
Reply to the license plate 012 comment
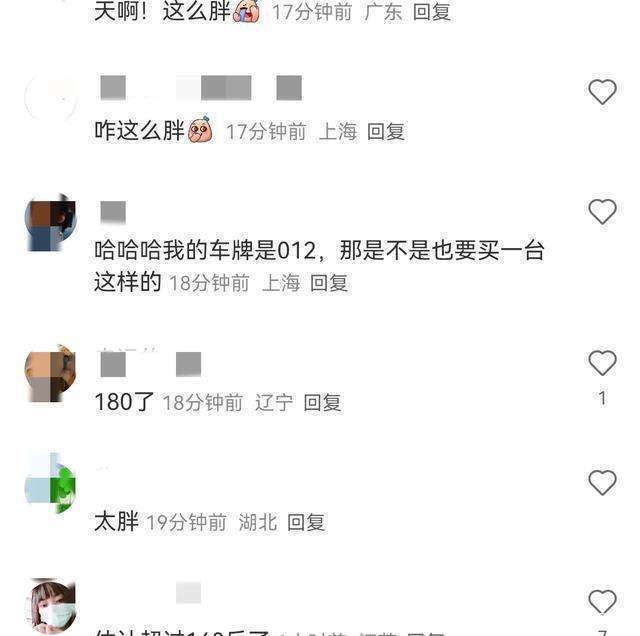click(x=329, y=283)
